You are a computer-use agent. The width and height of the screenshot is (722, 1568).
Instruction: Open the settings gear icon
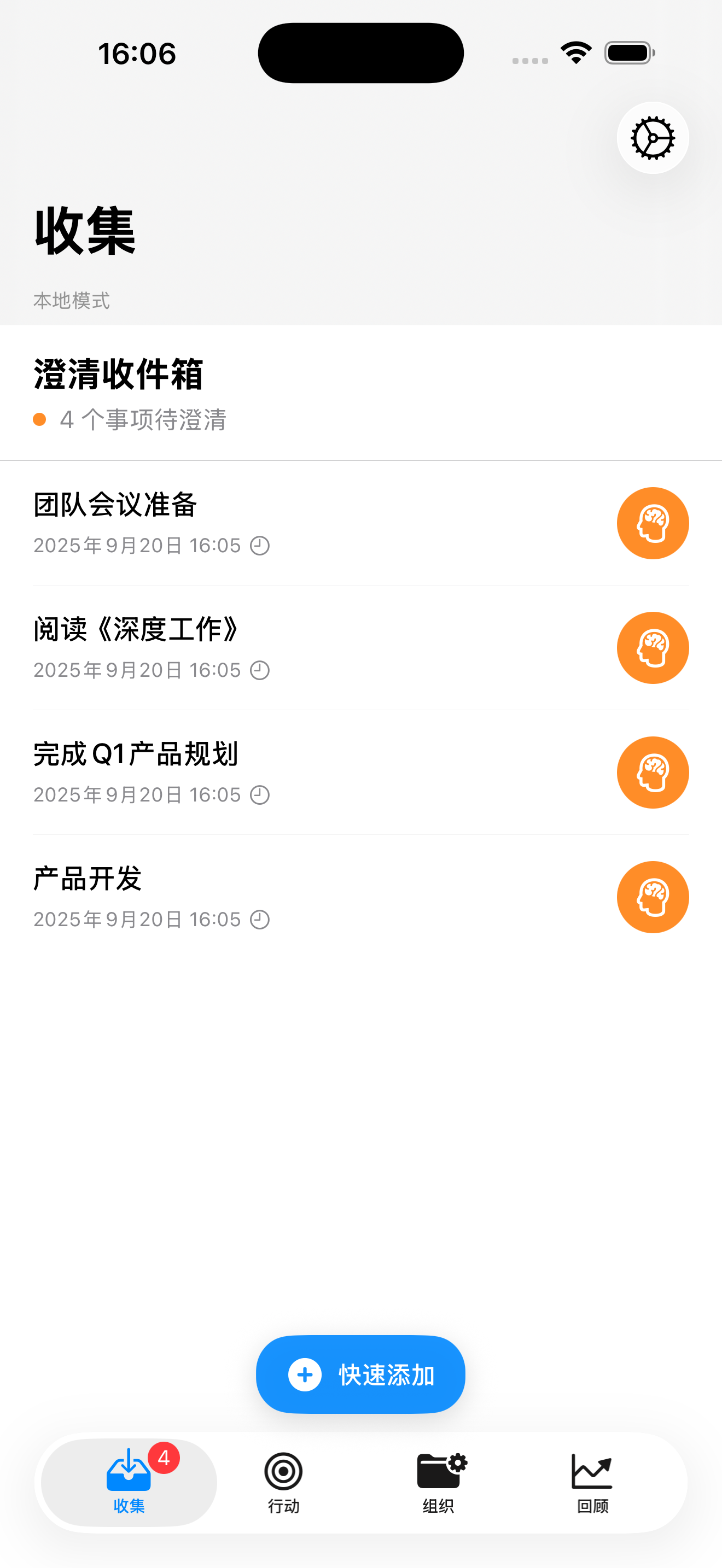click(653, 138)
